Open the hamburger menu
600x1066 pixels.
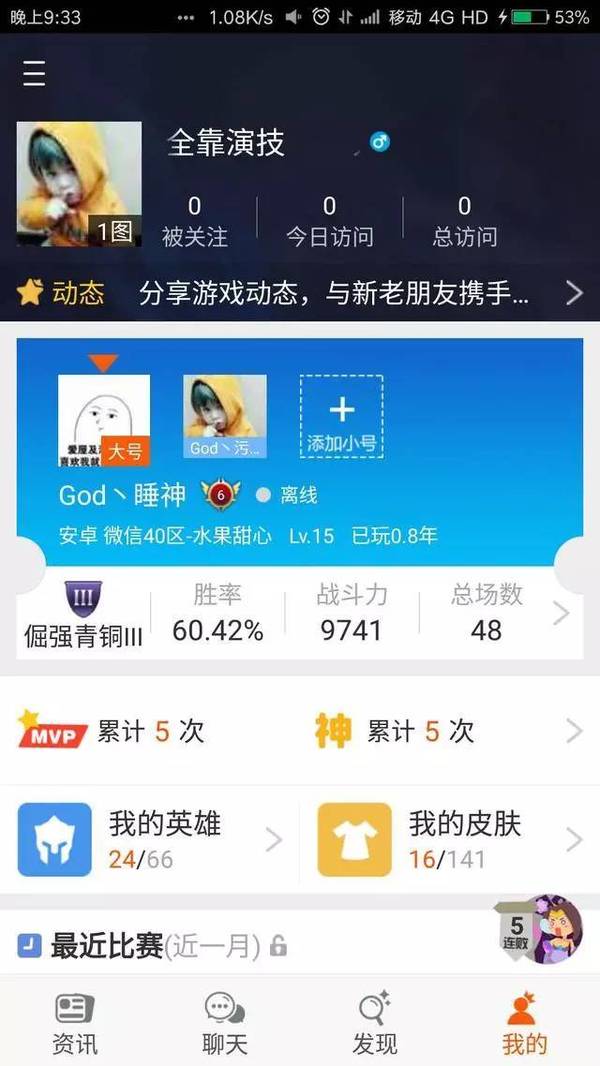tap(34, 74)
